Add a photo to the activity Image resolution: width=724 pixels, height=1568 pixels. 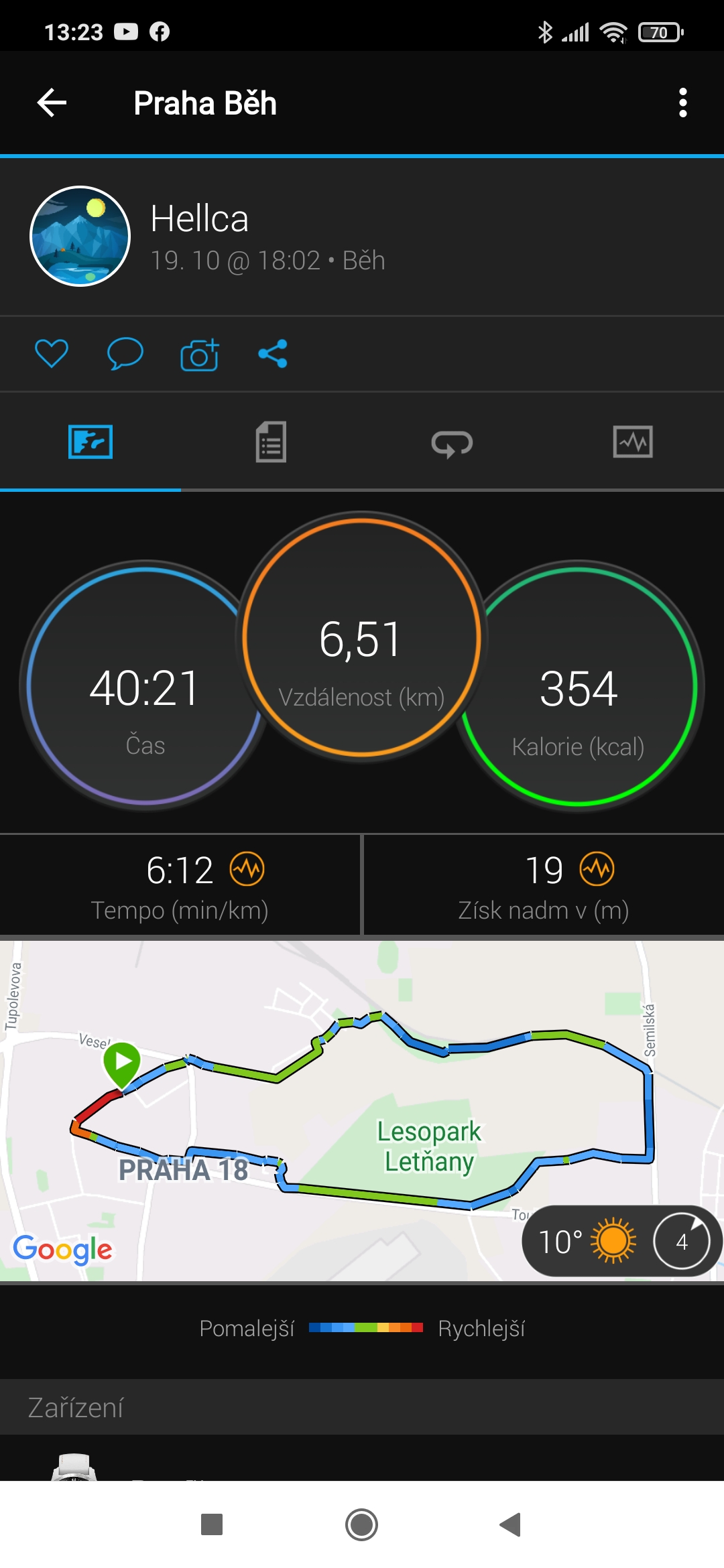[200, 354]
